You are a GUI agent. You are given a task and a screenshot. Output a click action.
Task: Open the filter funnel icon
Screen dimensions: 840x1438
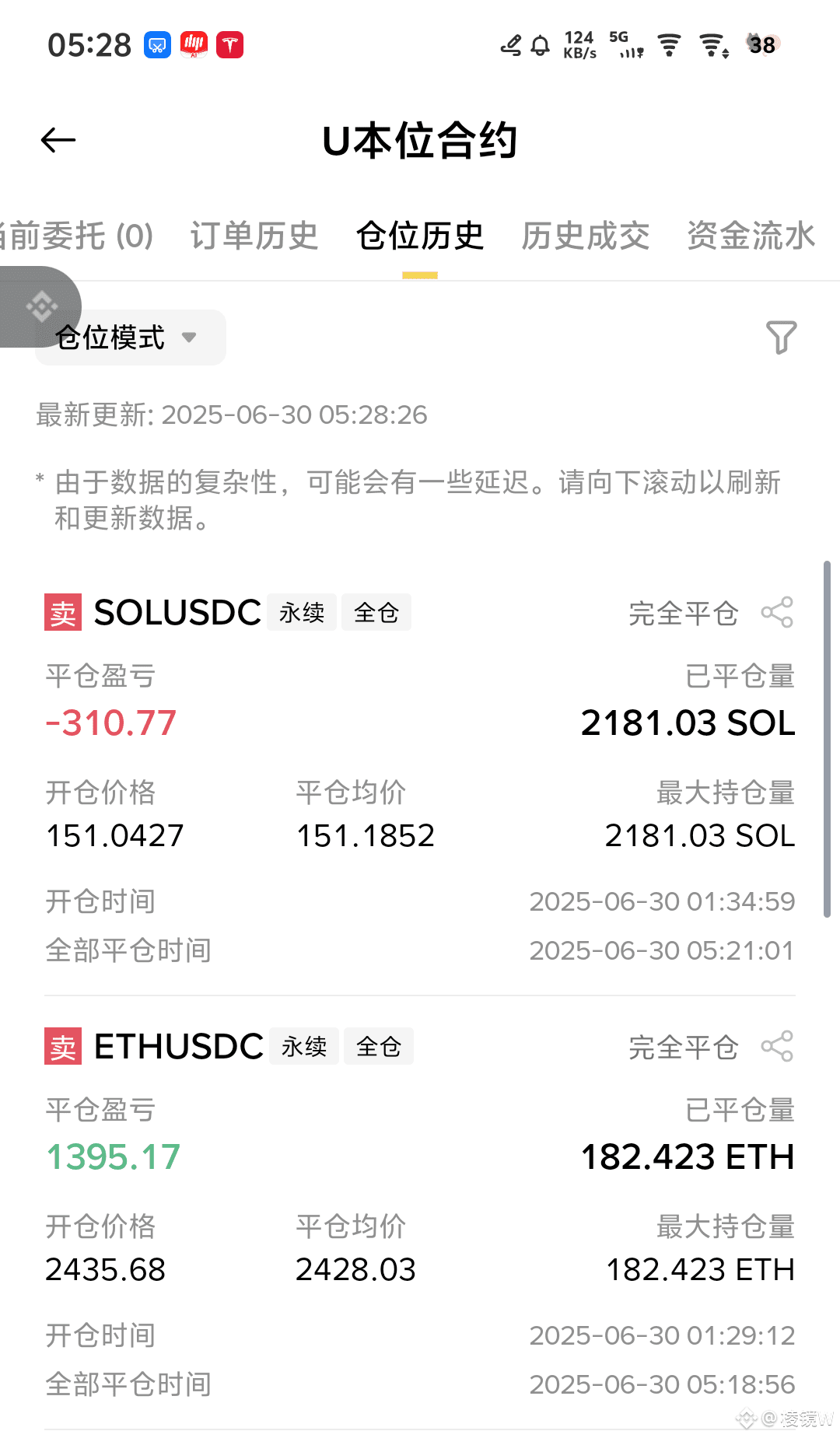coord(781,338)
